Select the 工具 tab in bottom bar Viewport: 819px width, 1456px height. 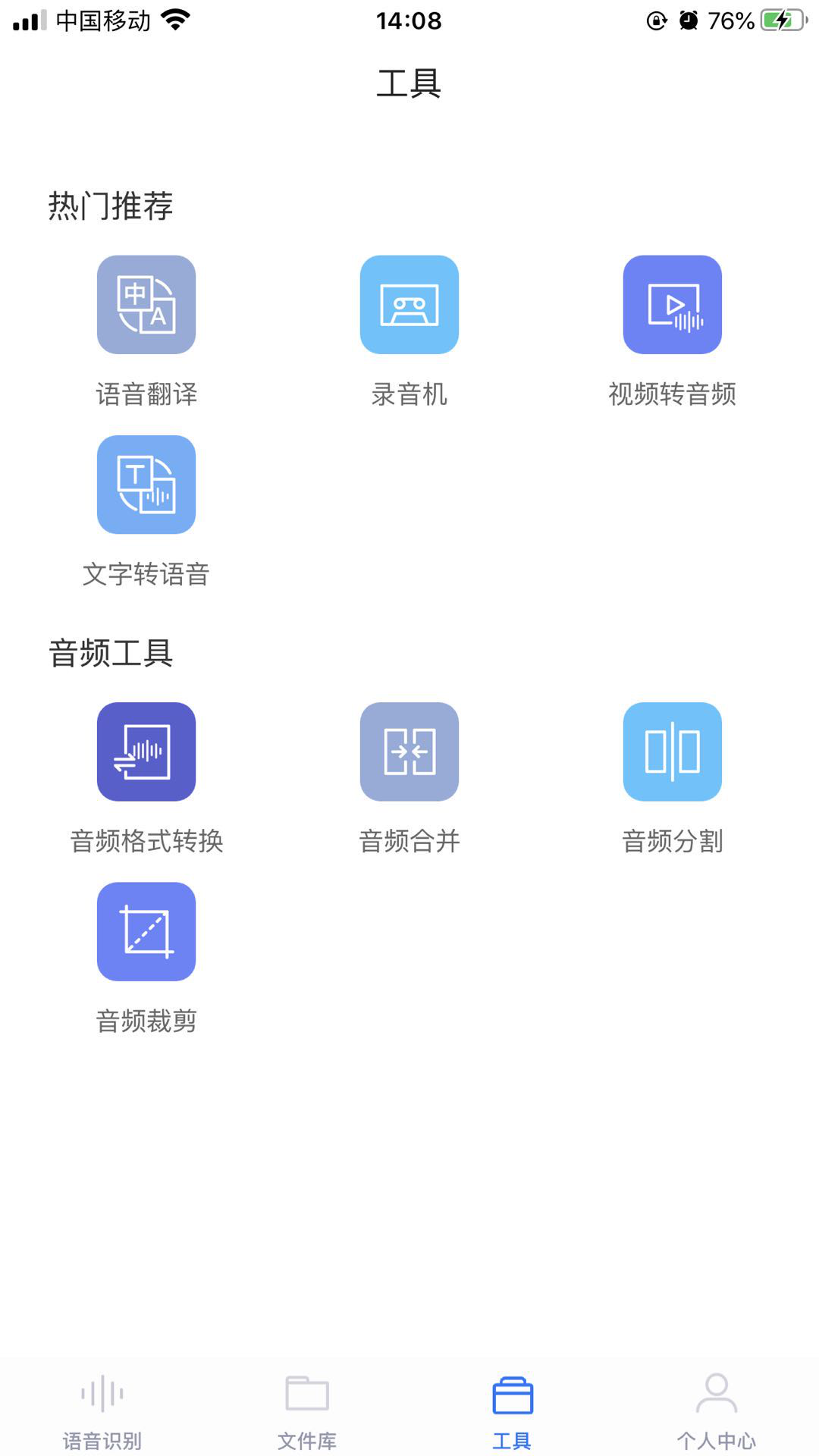tap(513, 1410)
